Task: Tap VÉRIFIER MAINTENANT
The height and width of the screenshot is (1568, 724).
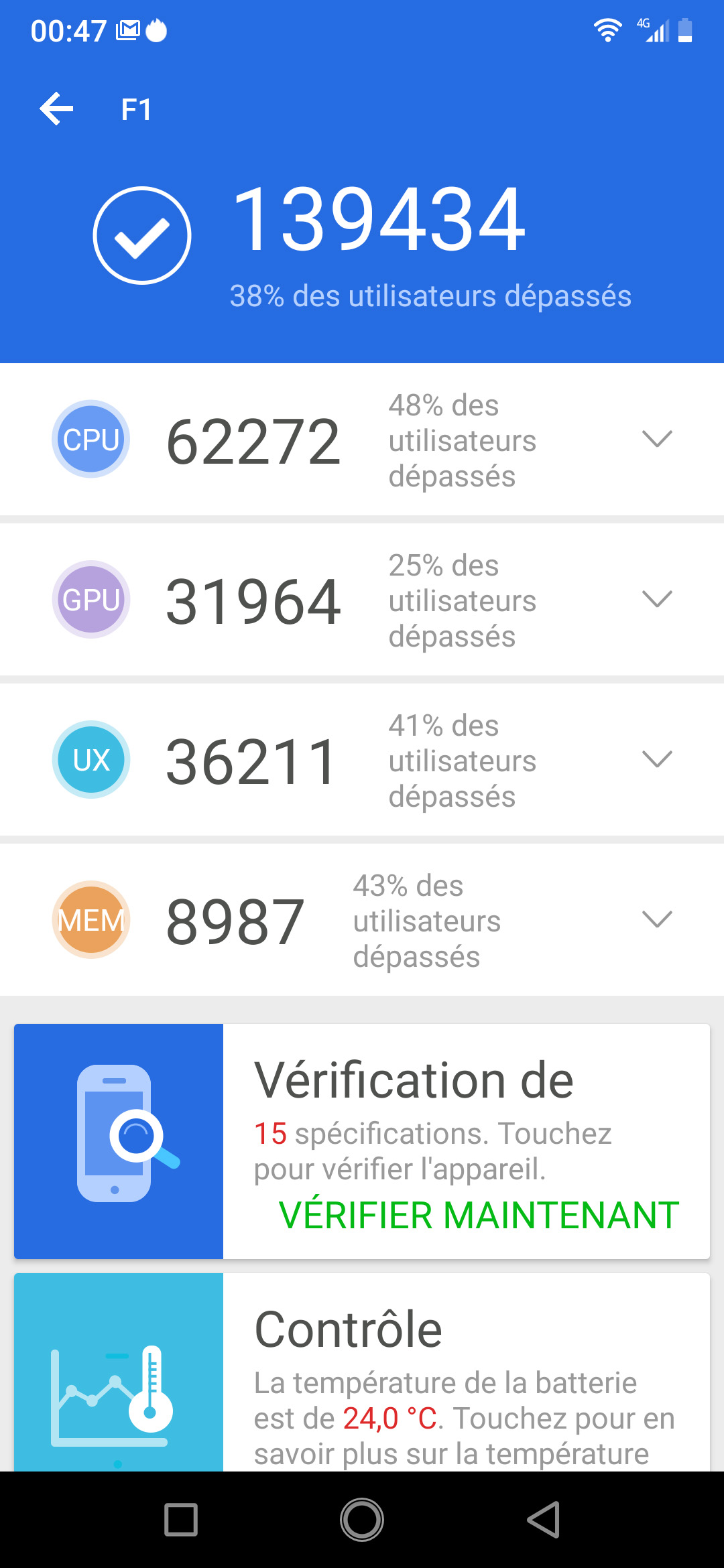Action: click(479, 1215)
